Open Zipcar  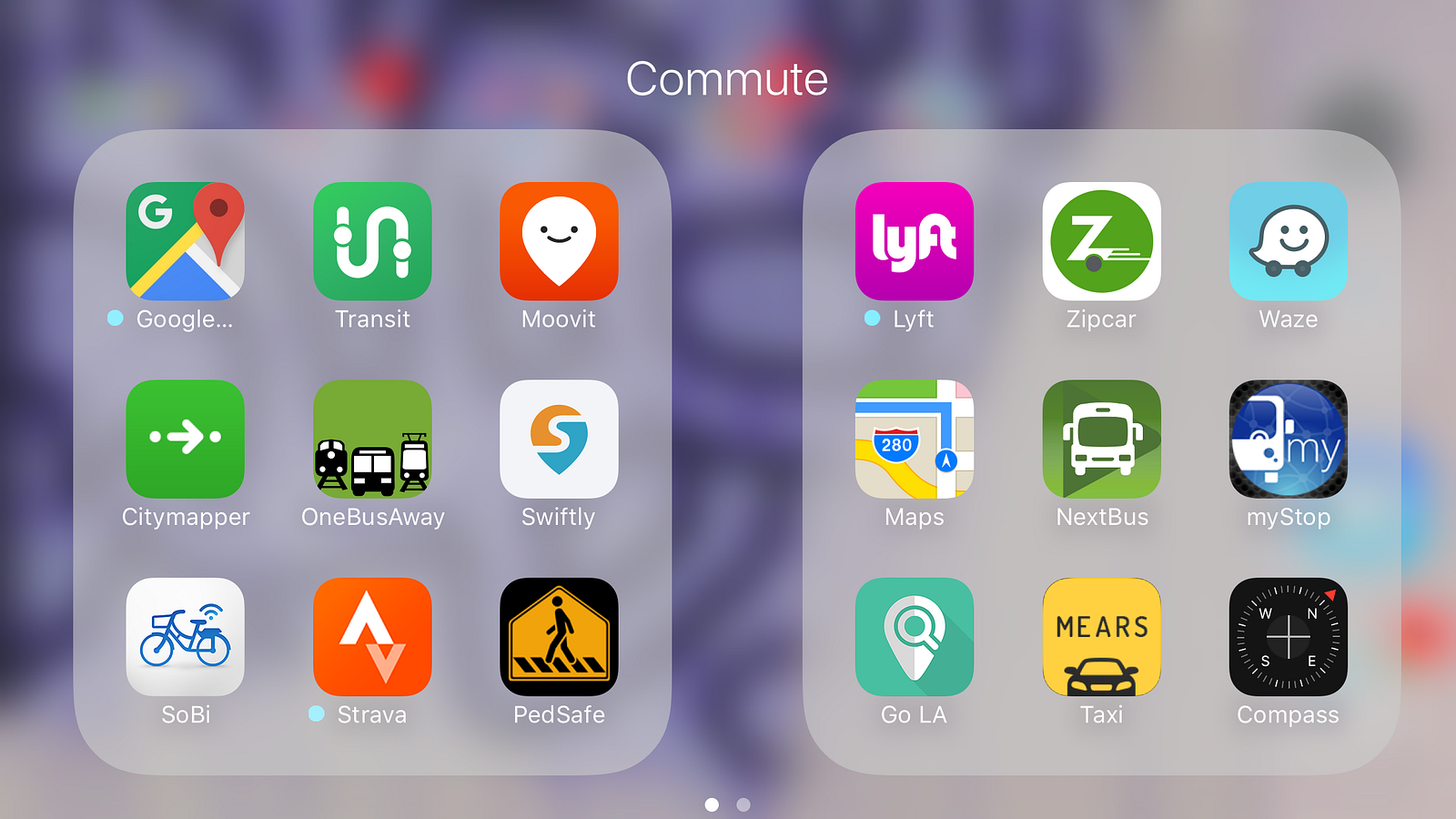(1101, 241)
